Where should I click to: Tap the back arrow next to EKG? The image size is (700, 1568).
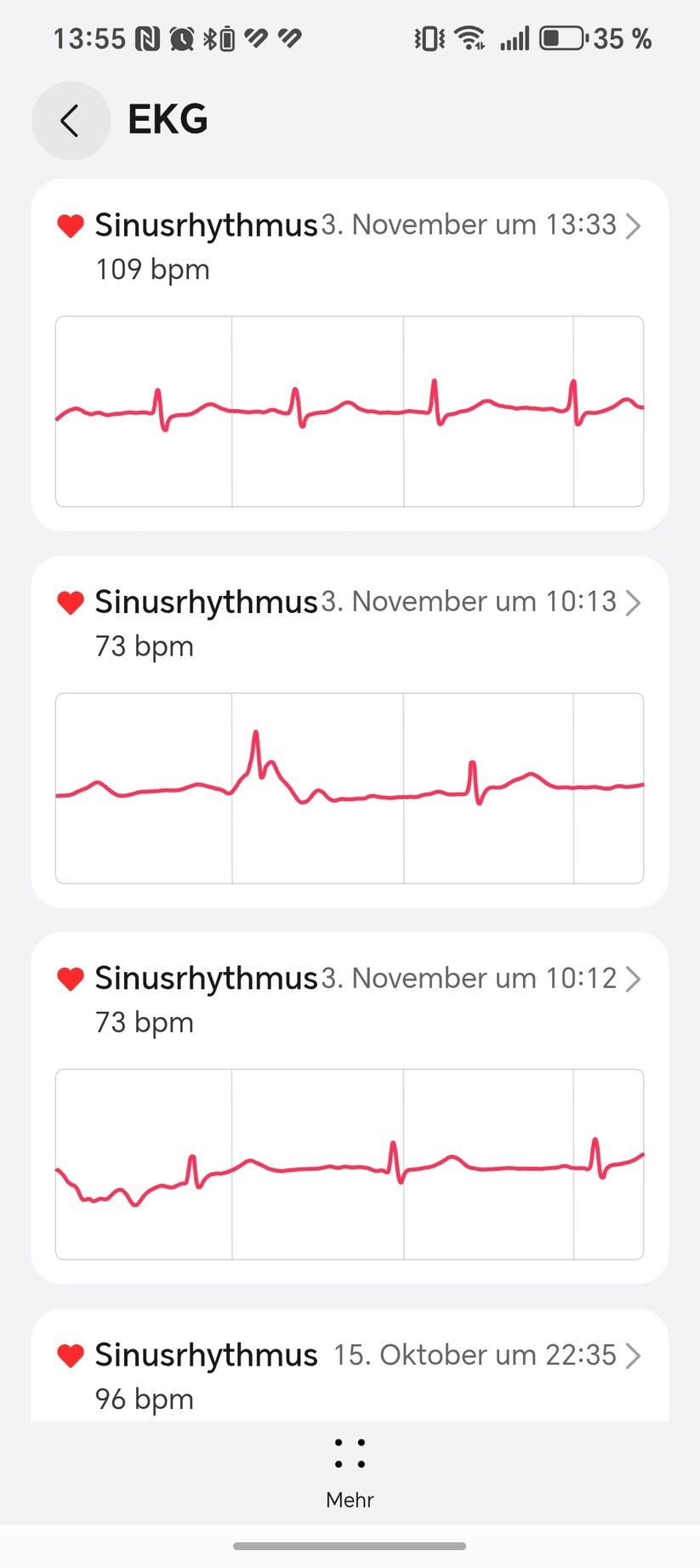point(71,120)
